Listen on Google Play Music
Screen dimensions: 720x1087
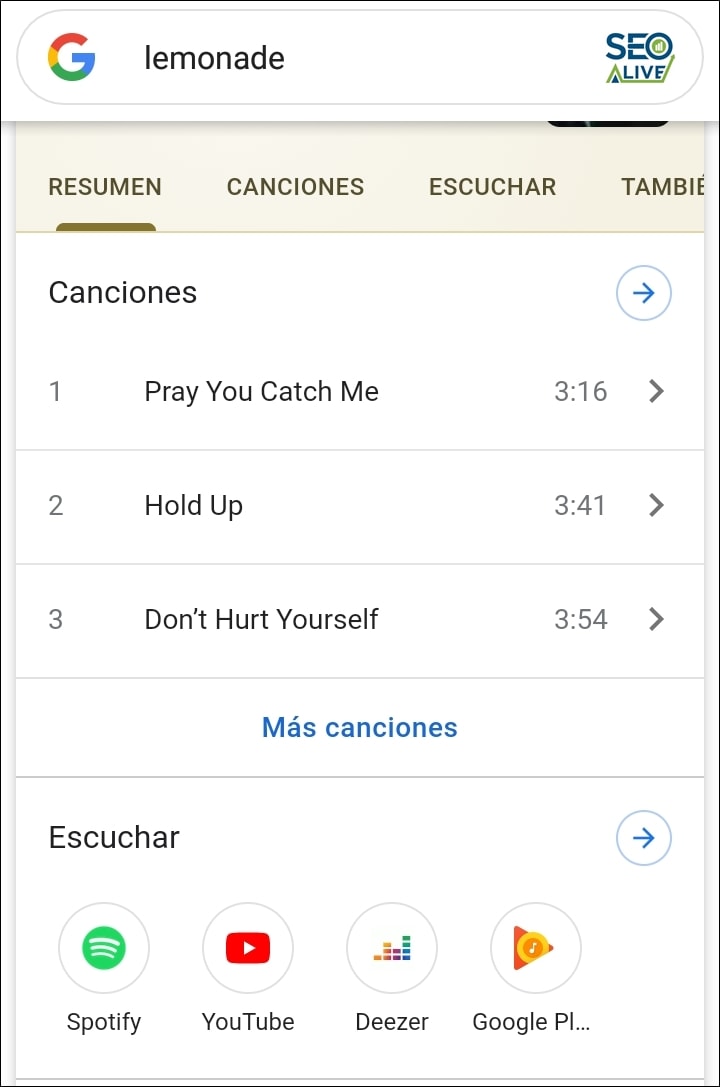pyautogui.click(x=535, y=948)
